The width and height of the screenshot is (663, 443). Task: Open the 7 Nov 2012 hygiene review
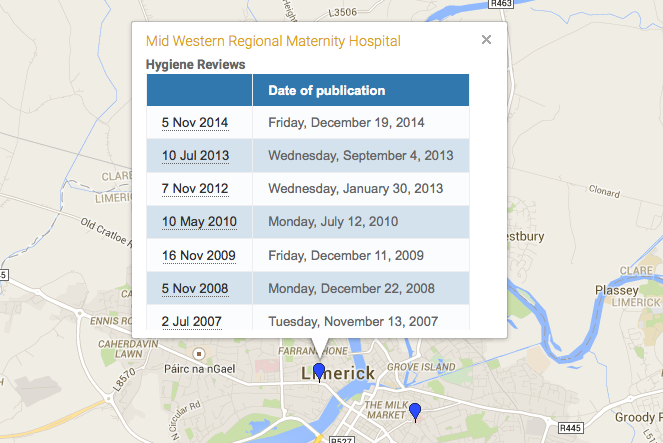pos(195,189)
